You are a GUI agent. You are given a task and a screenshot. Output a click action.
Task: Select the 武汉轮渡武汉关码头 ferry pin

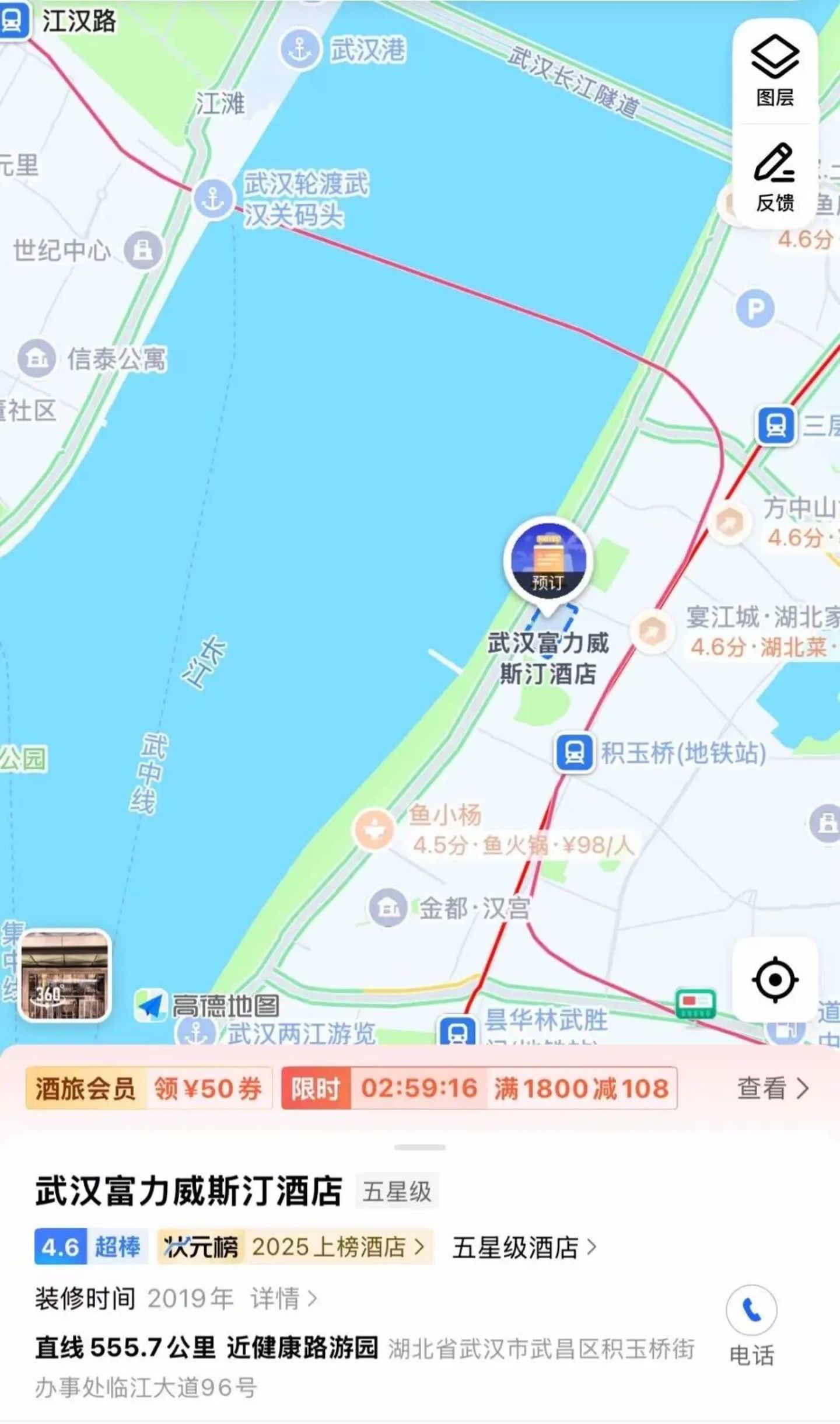click(x=213, y=199)
